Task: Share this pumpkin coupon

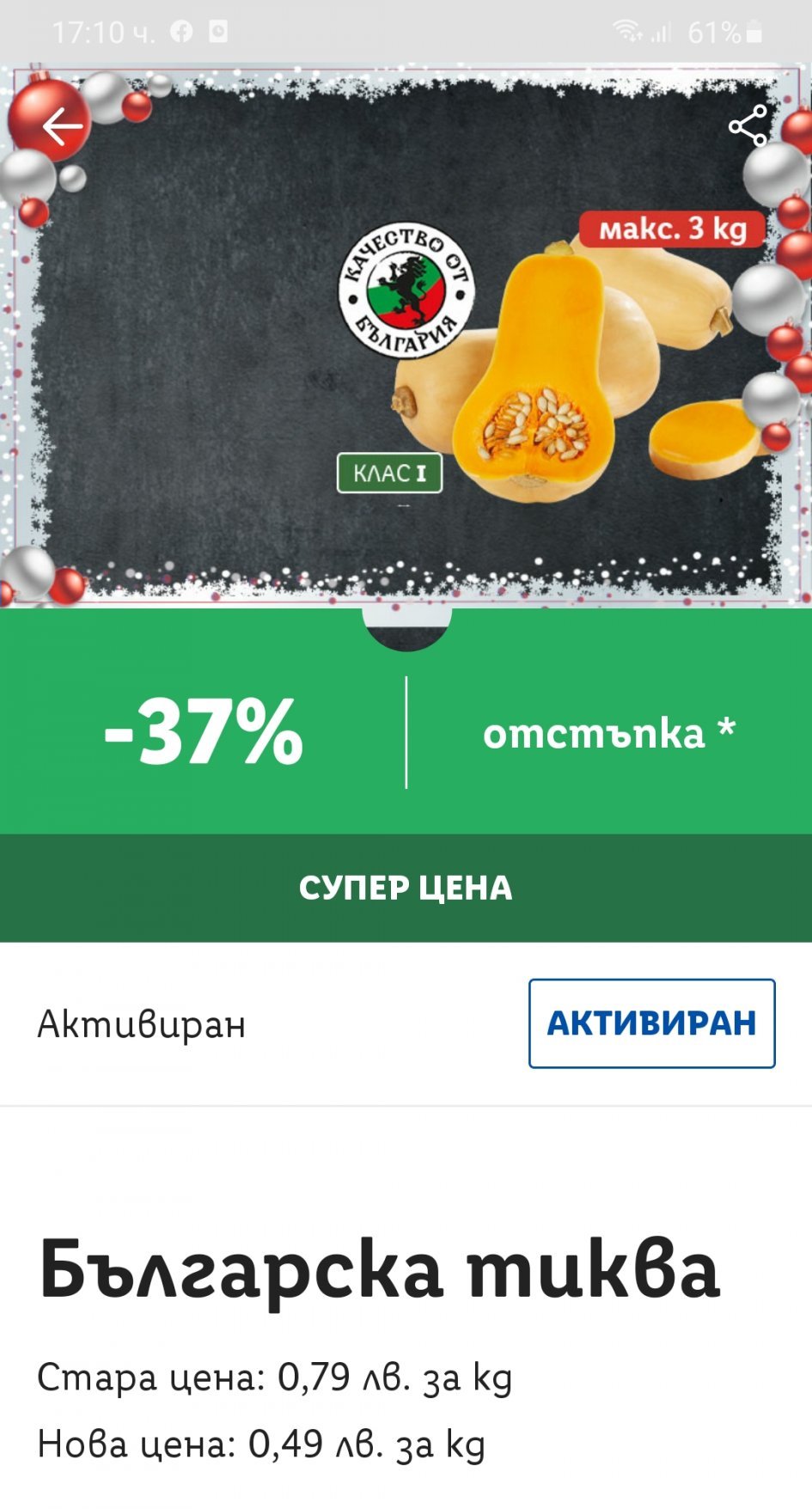Action: click(x=748, y=126)
